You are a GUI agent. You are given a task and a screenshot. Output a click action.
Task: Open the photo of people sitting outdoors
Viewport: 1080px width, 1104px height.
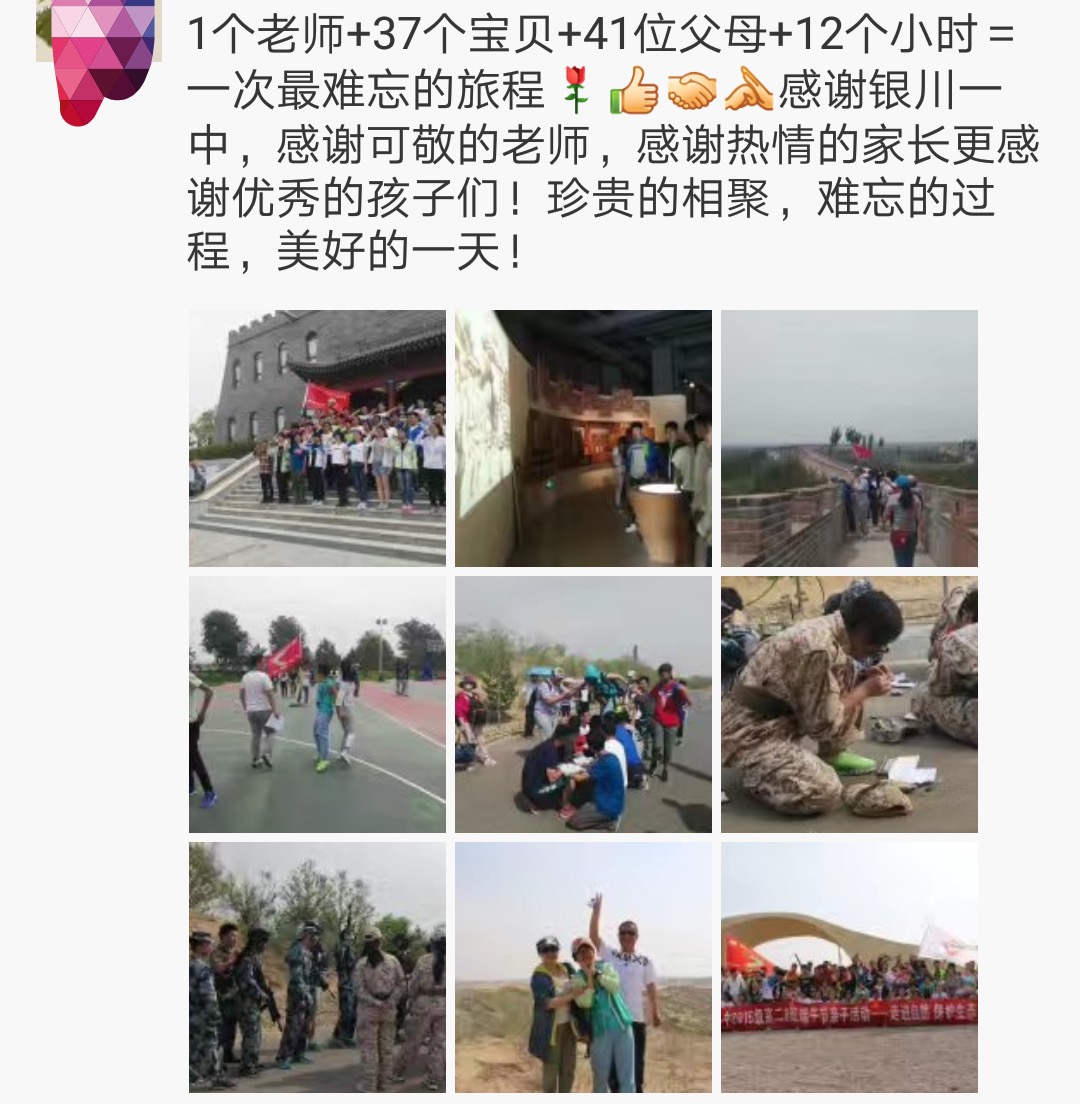point(583,704)
